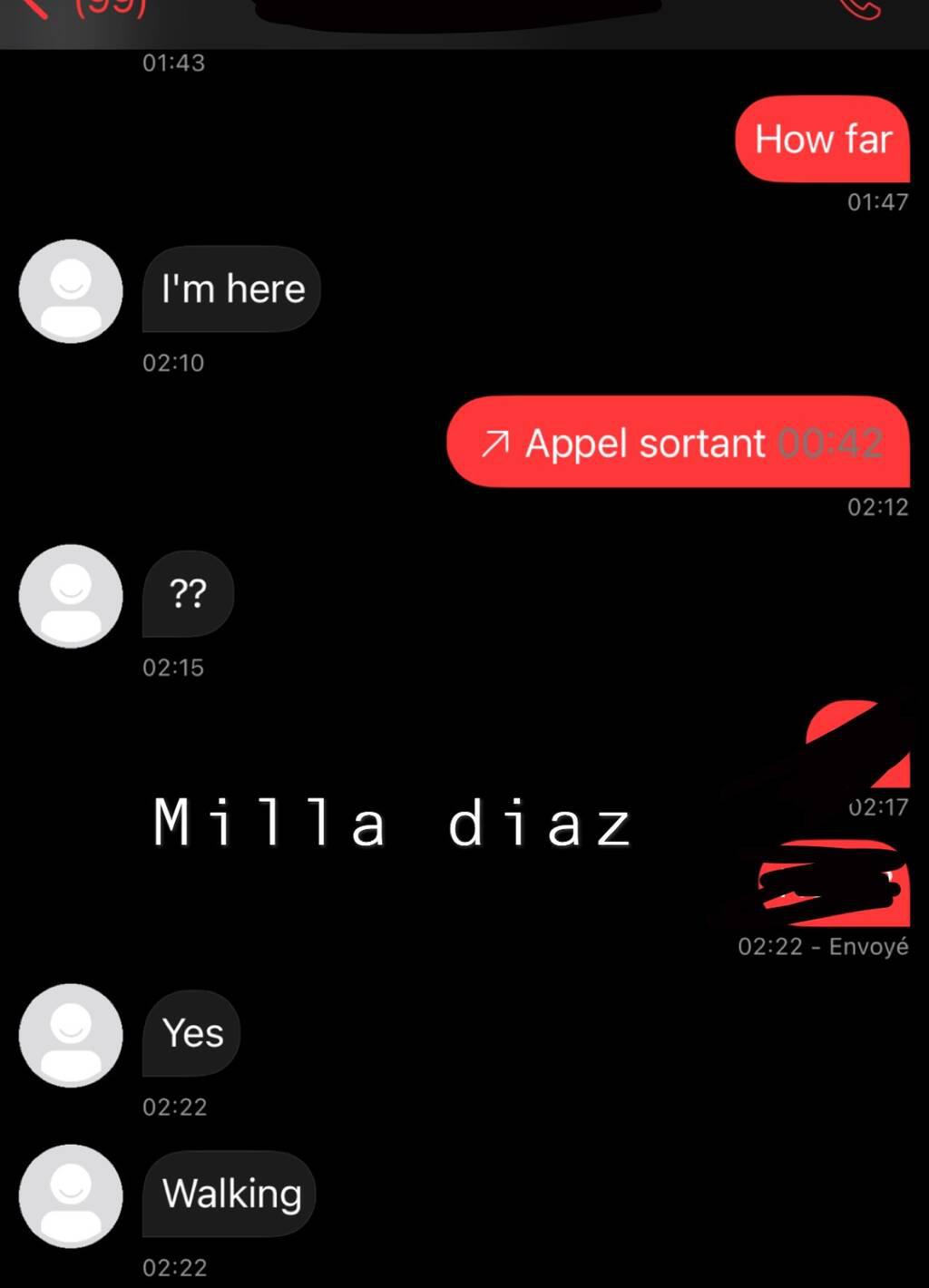Open contact avatar beside "Walking" message

coord(71,1195)
